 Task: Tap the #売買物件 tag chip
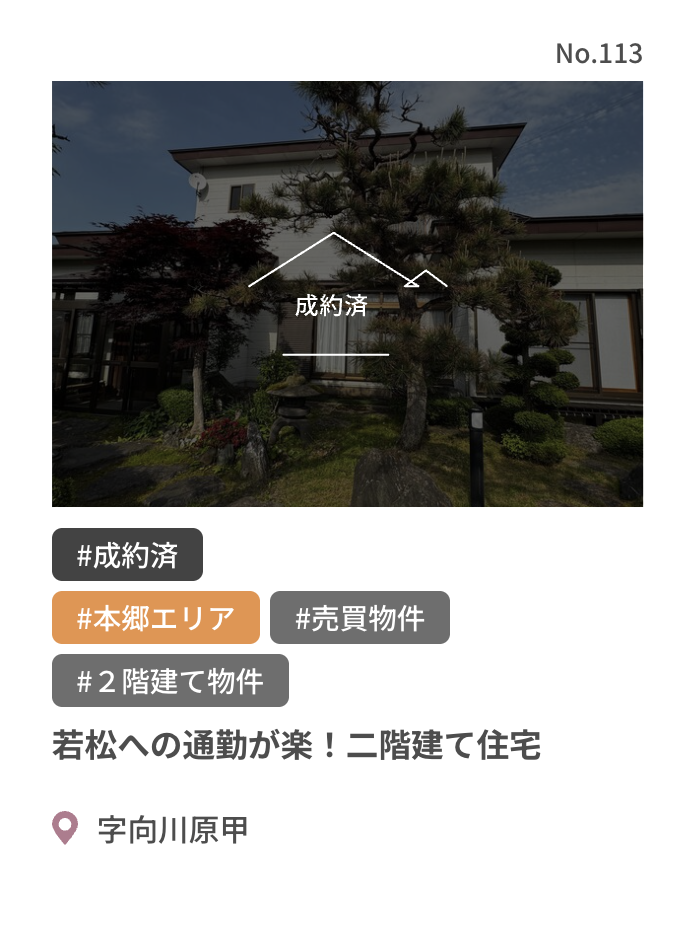point(359,618)
